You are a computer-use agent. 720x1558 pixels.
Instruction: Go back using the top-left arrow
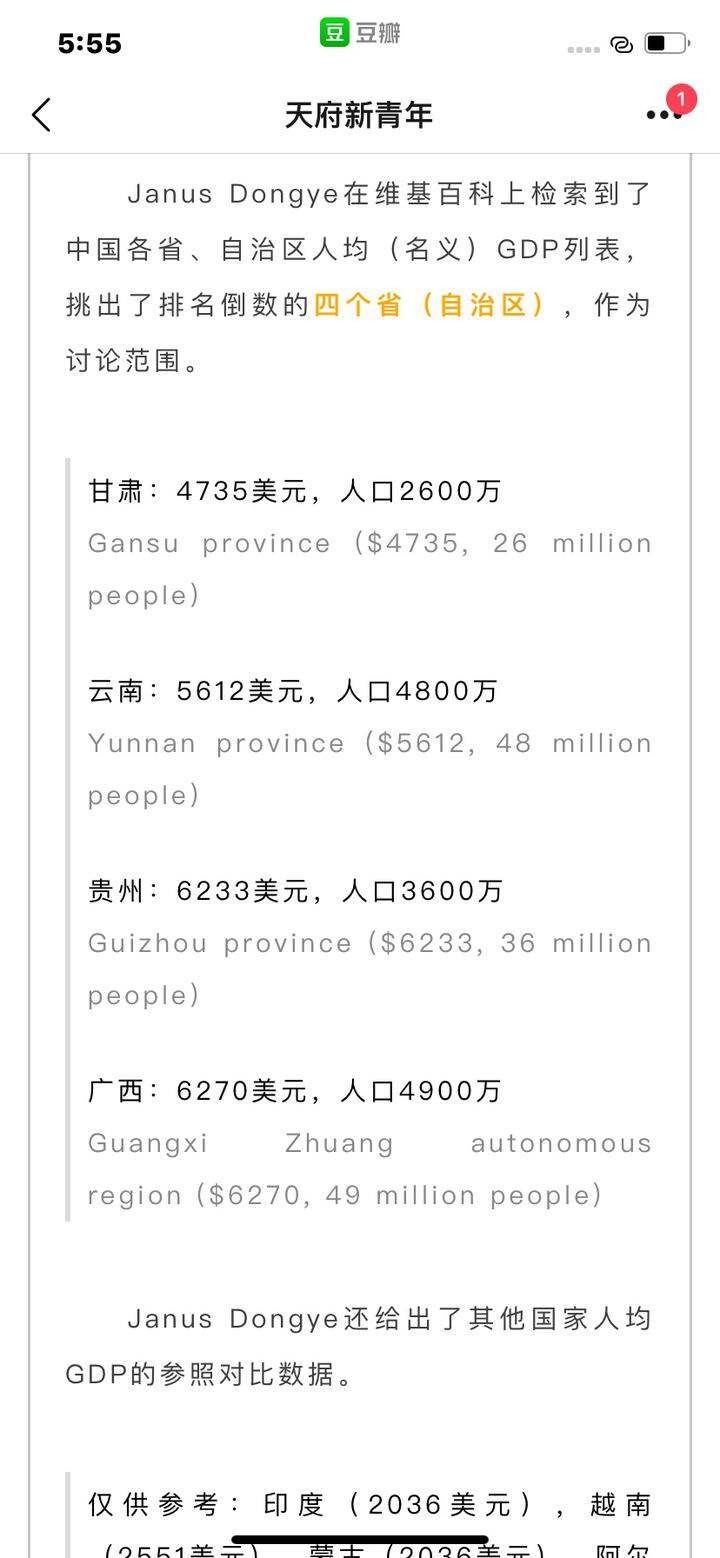coord(41,115)
